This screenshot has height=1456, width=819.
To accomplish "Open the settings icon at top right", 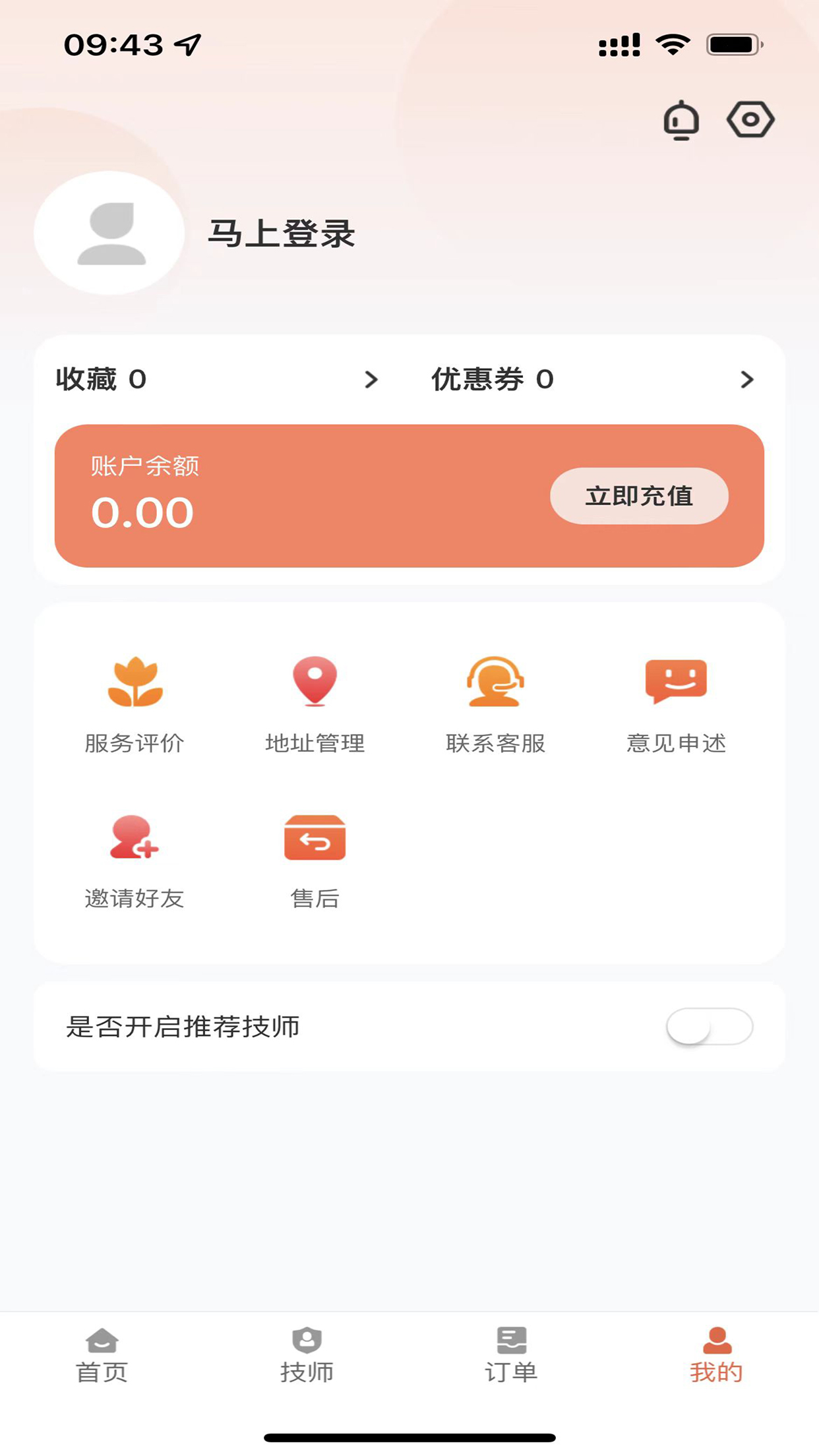I will point(751,121).
